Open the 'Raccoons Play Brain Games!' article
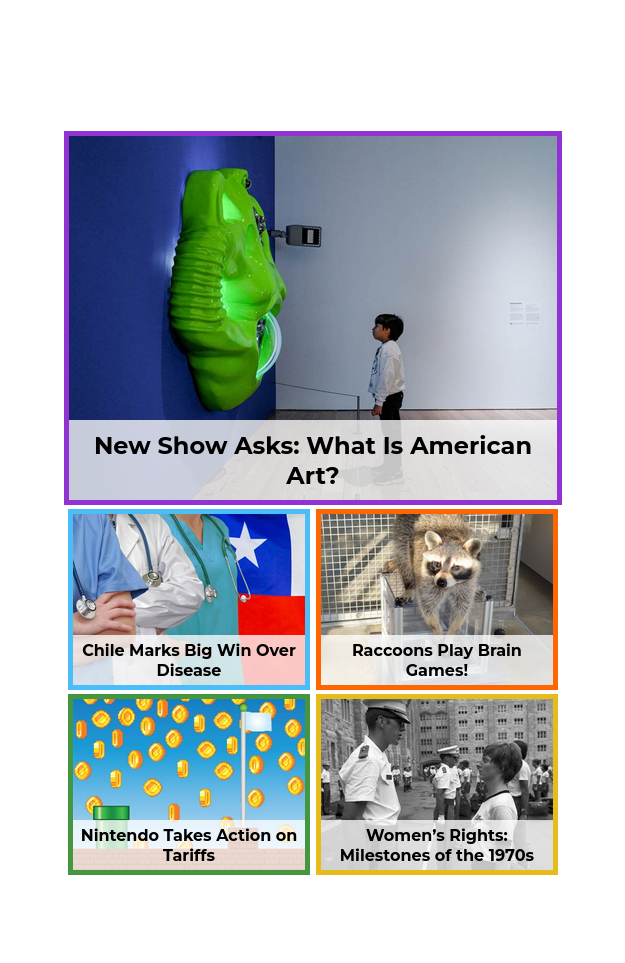 point(436,660)
